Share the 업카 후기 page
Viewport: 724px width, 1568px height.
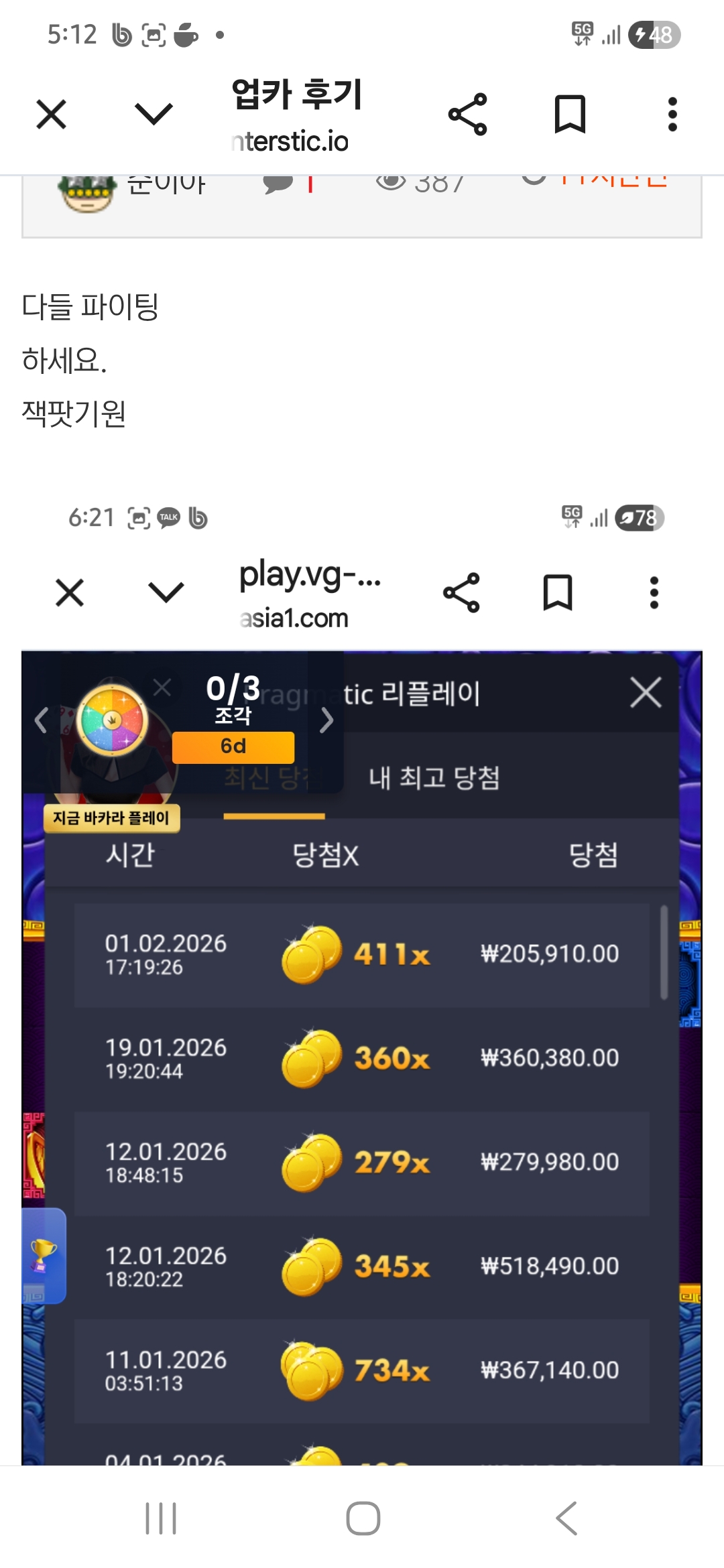pyautogui.click(x=467, y=114)
